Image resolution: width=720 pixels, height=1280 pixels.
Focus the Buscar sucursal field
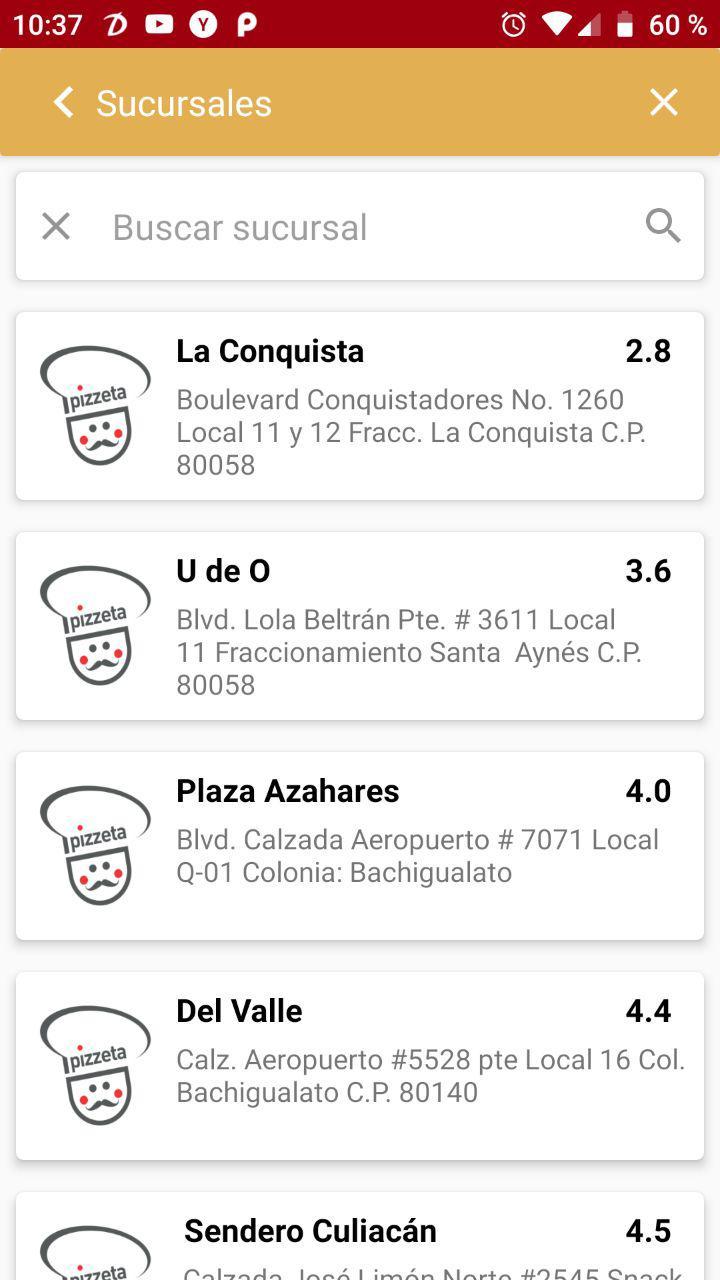(360, 227)
